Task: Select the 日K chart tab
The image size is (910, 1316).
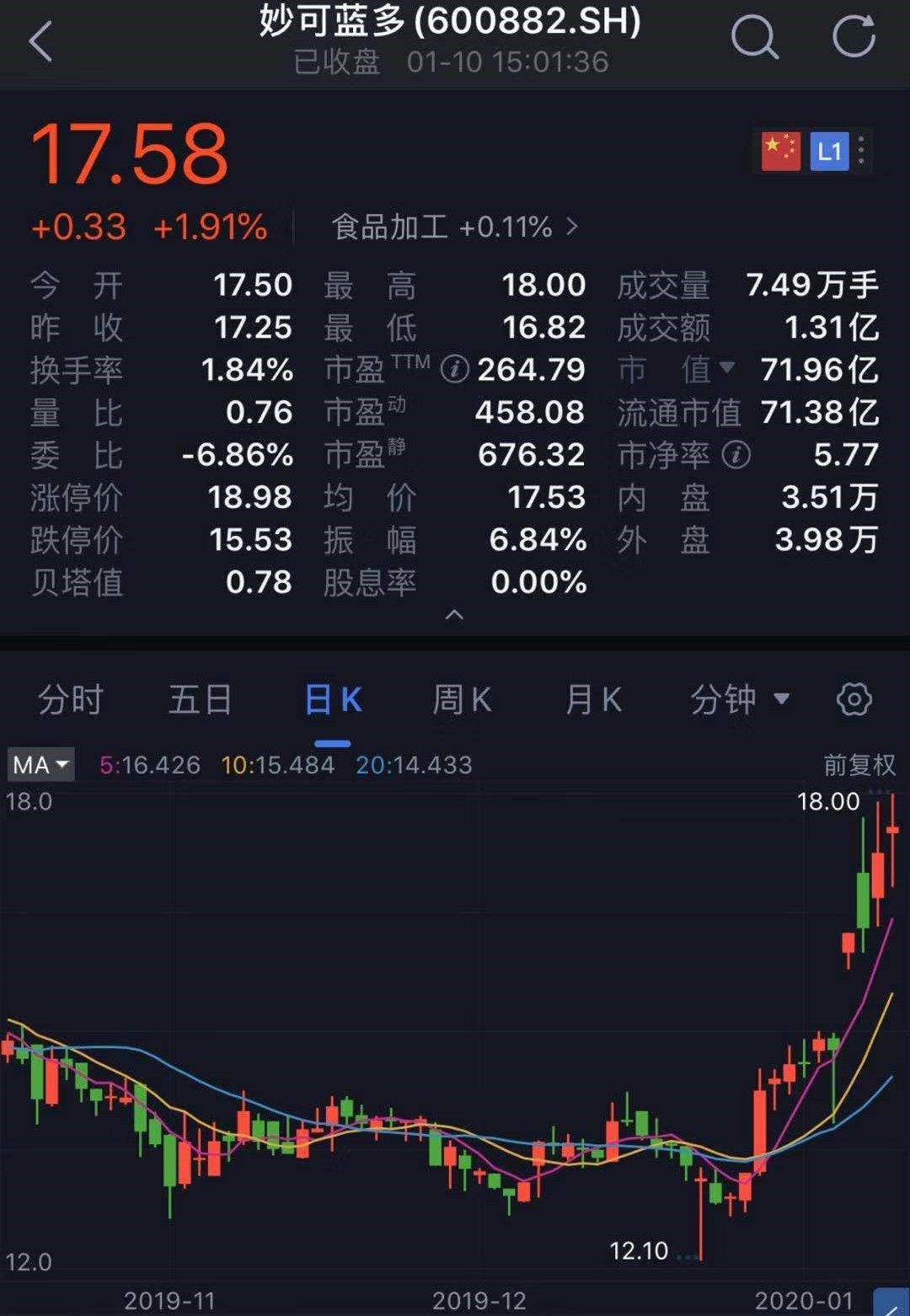Action: 333,700
